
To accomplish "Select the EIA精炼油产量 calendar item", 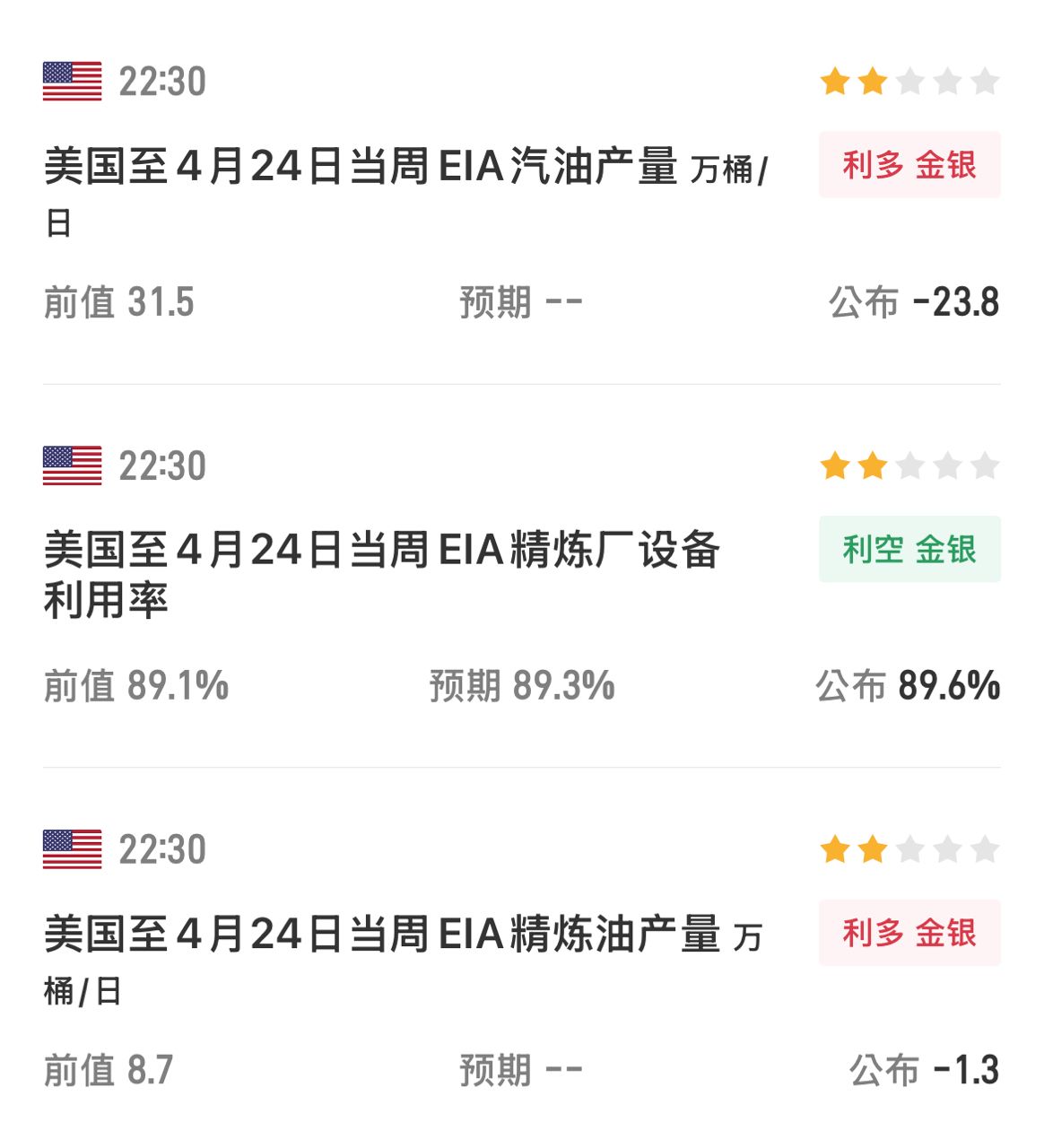I will (x=382, y=935).
